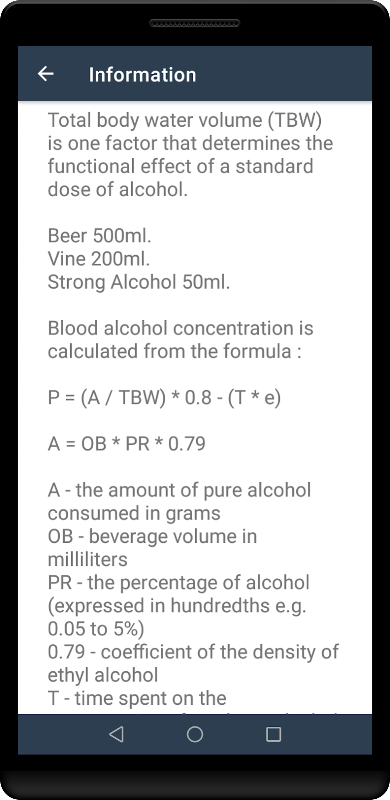
Task: Open the recent apps view
Action: (274, 734)
